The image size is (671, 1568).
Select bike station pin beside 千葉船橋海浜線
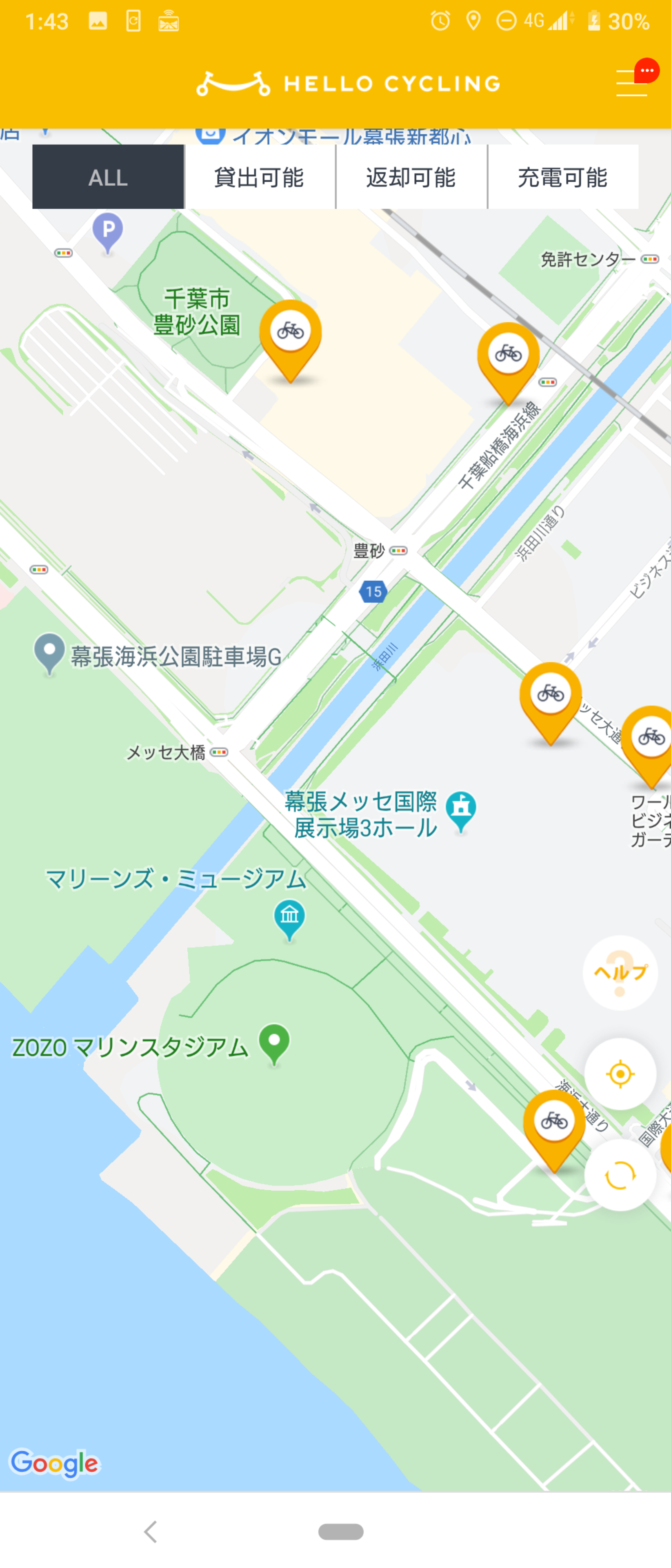(x=509, y=363)
